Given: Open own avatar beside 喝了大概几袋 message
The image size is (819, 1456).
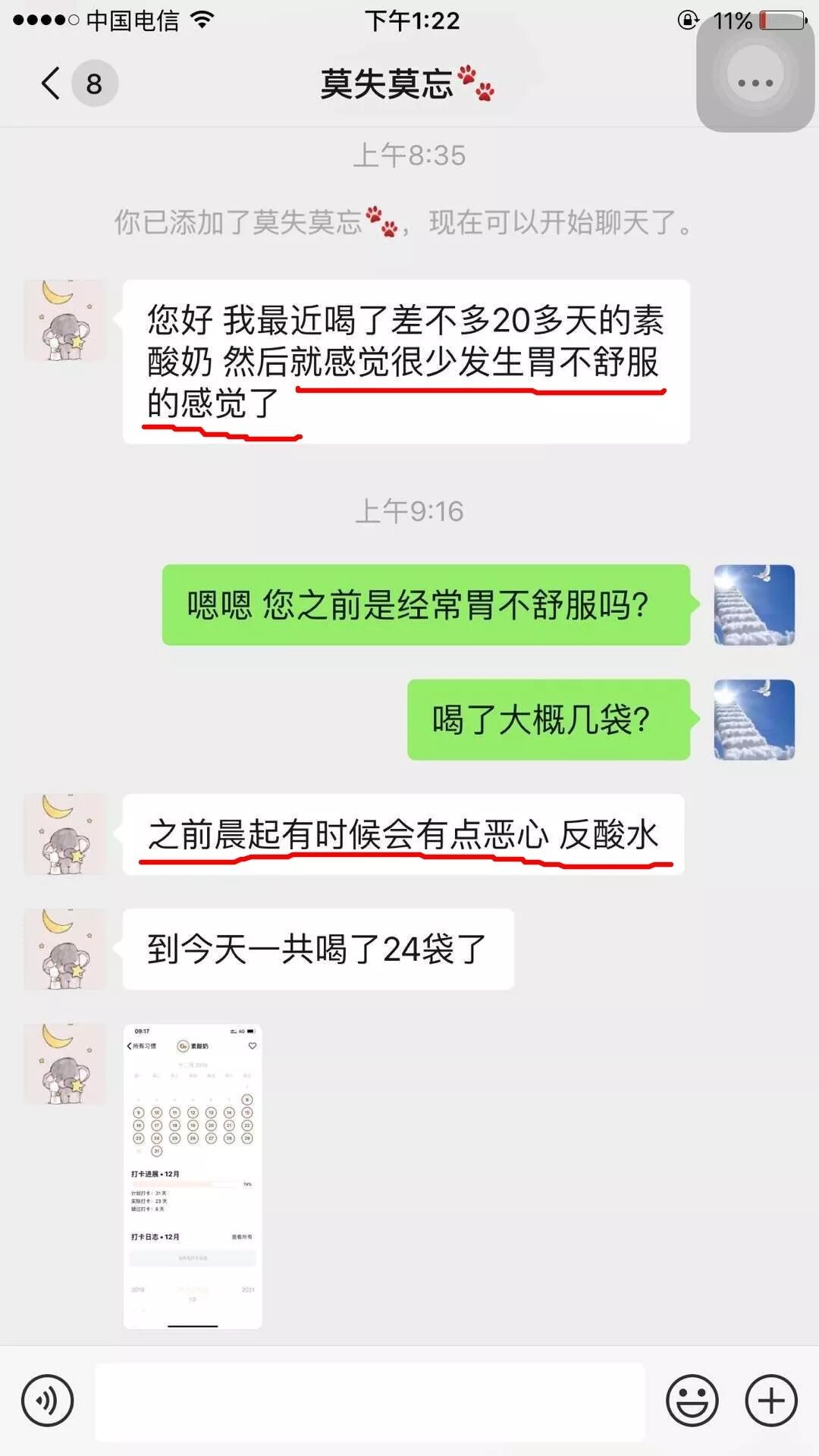Looking at the screenshot, I should tap(755, 720).
